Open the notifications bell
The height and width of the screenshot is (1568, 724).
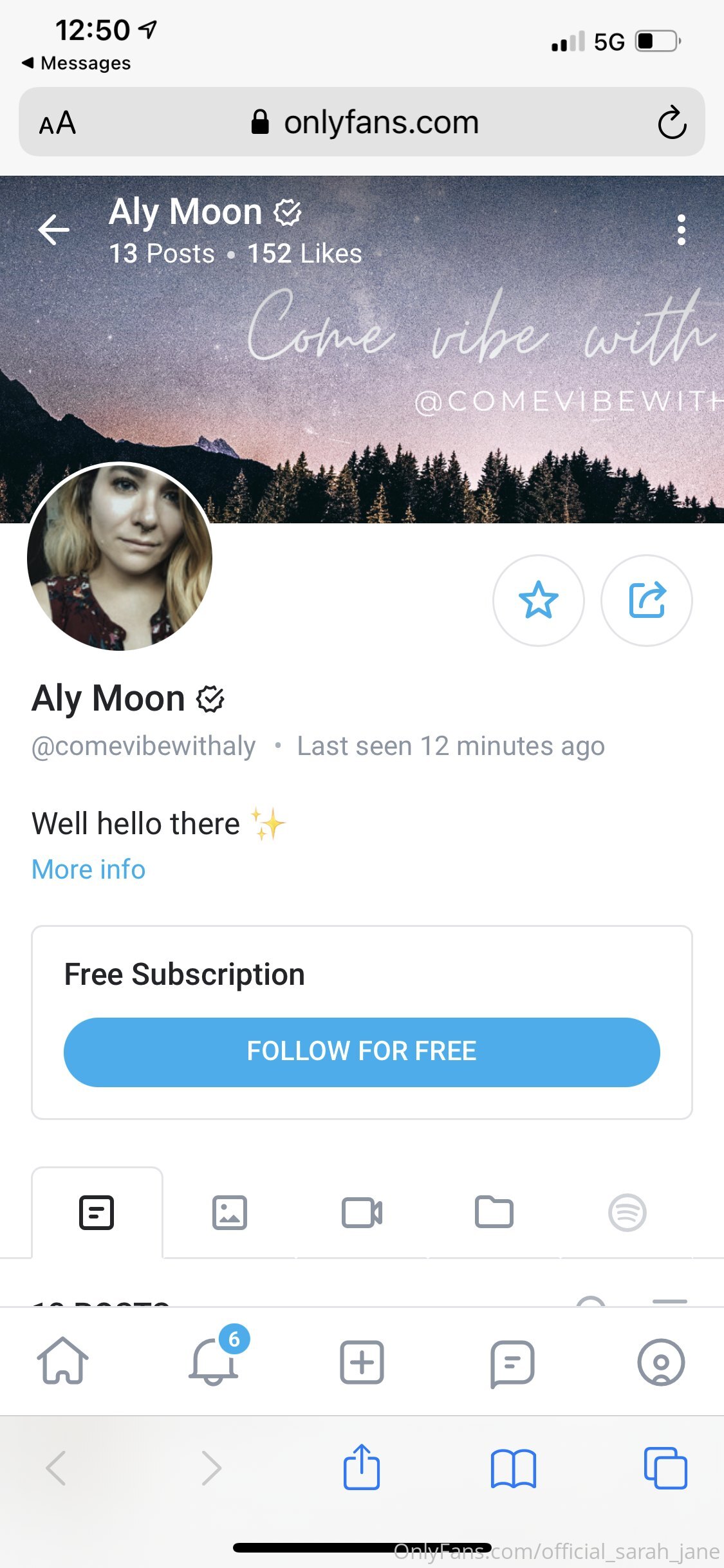pos(214,1361)
